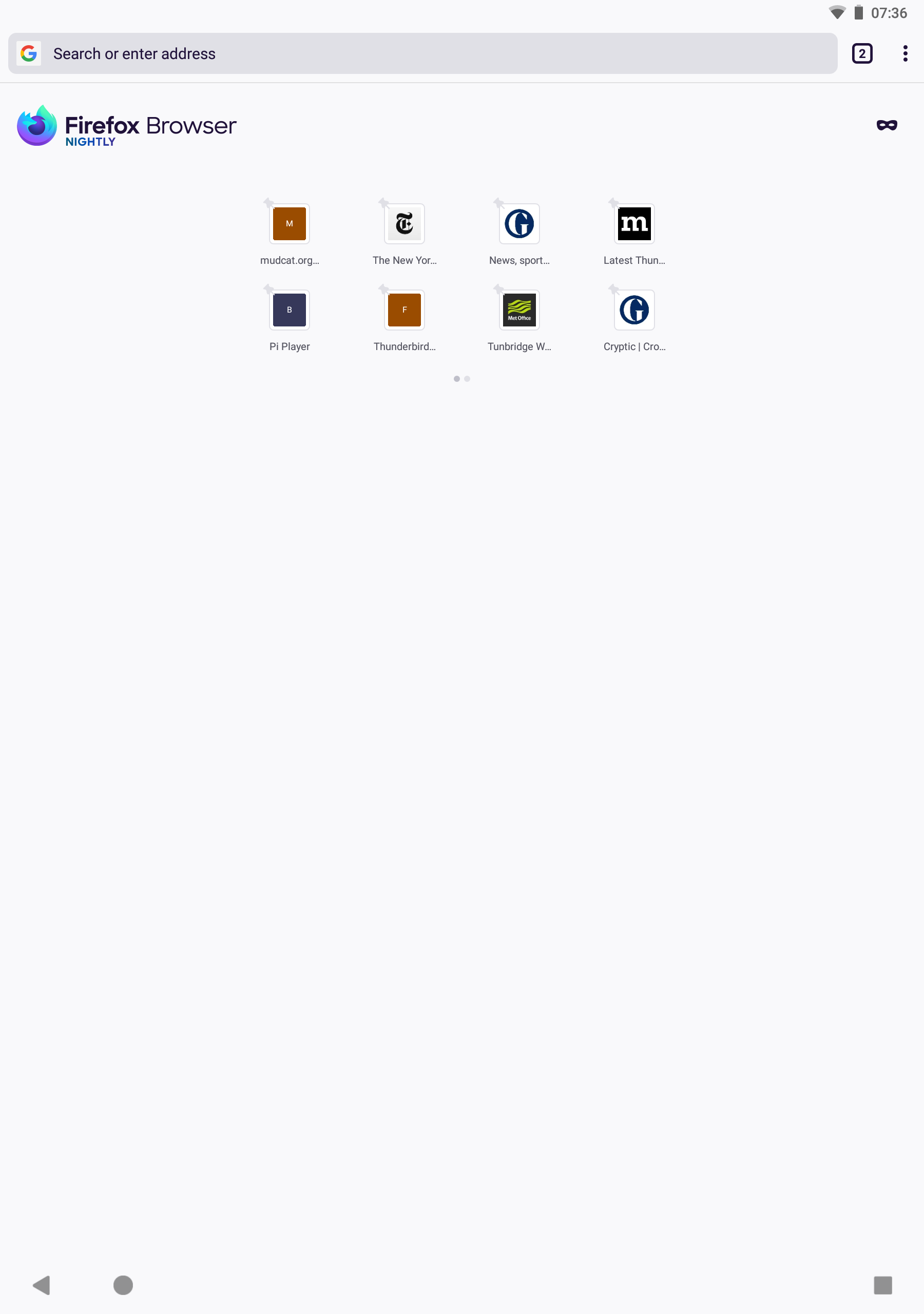Open the mudcat.org top site
The height and width of the screenshot is (1314, 924).
pos(289,224)
